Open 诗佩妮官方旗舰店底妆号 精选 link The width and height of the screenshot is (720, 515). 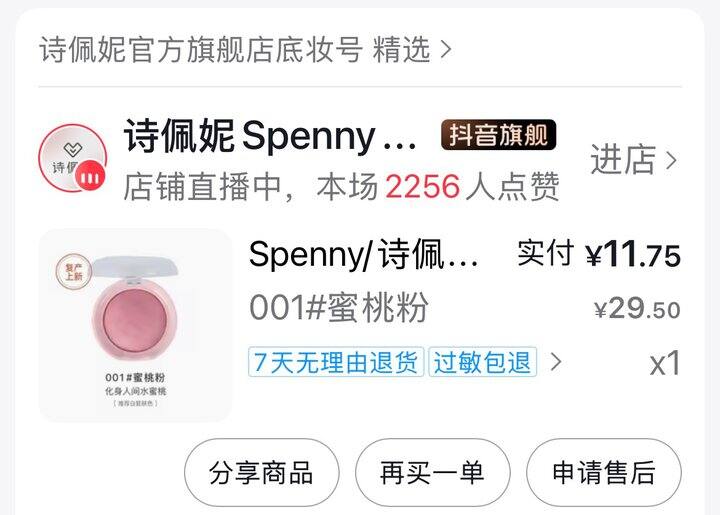tap(246, 50)
